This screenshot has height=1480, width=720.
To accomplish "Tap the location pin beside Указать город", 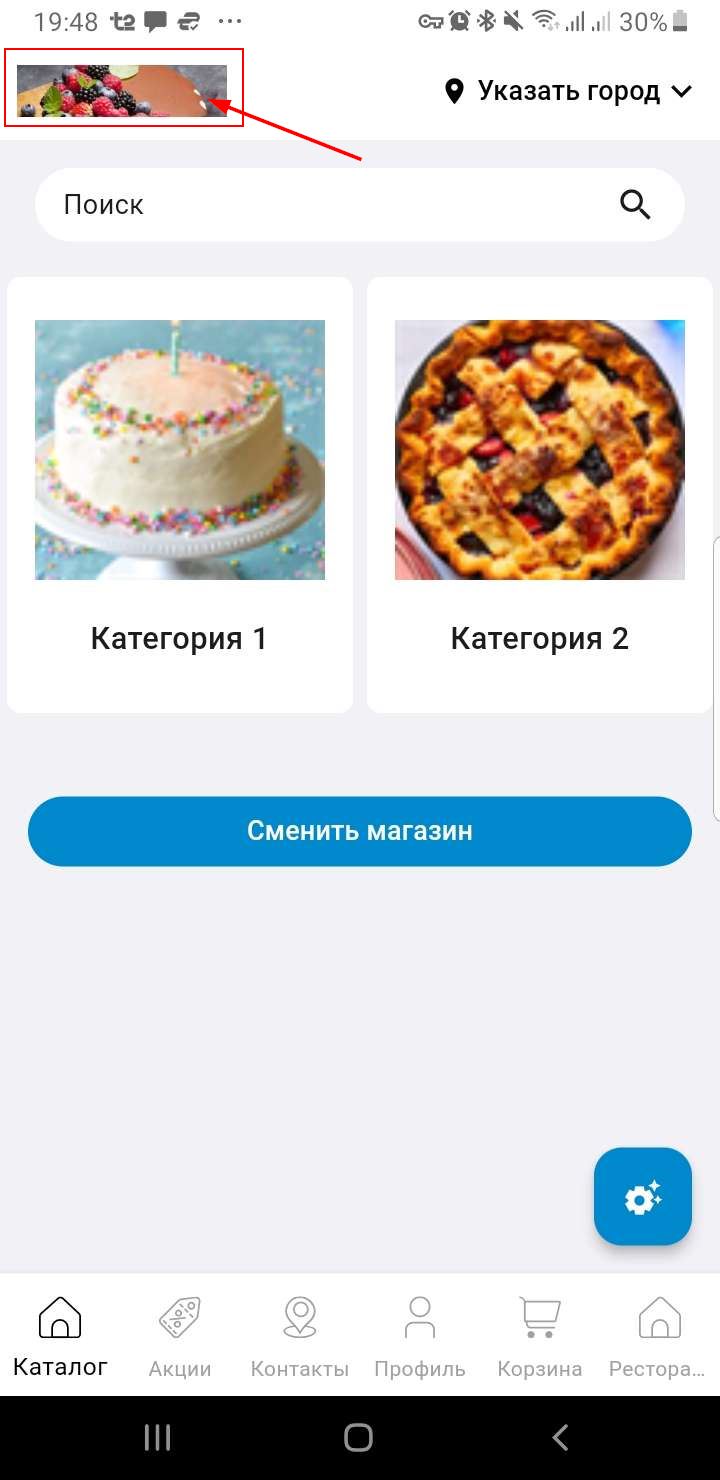I will [455, 90].
